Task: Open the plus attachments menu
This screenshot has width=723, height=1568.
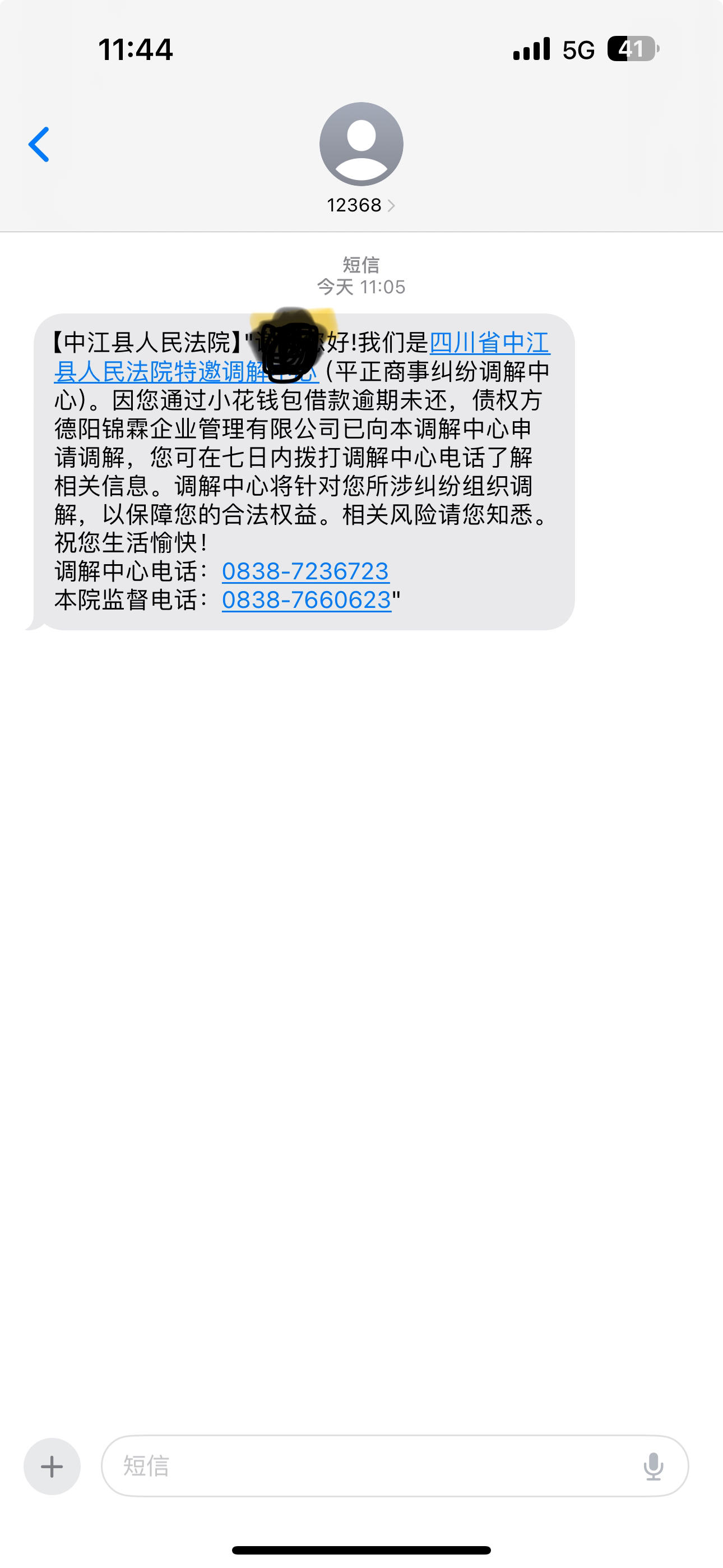Action: pyautogui.click(x=52, y=1466)
